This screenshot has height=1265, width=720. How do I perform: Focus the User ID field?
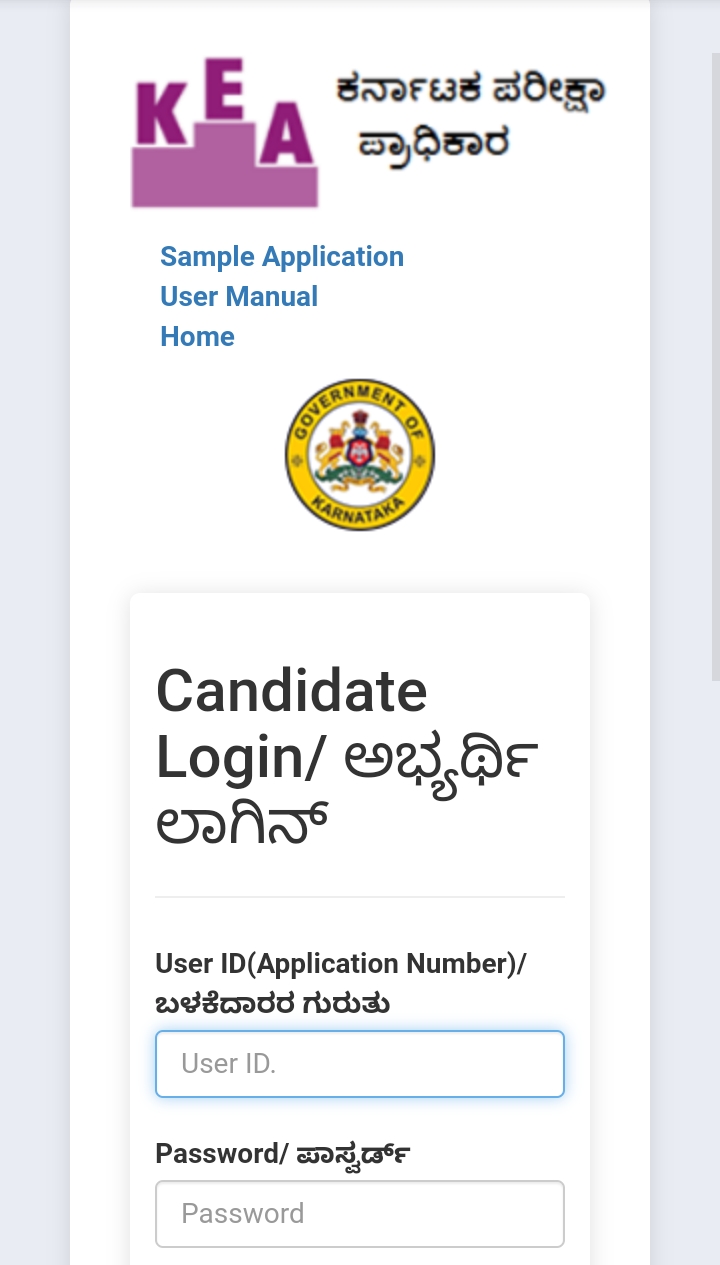(360, 1064)
